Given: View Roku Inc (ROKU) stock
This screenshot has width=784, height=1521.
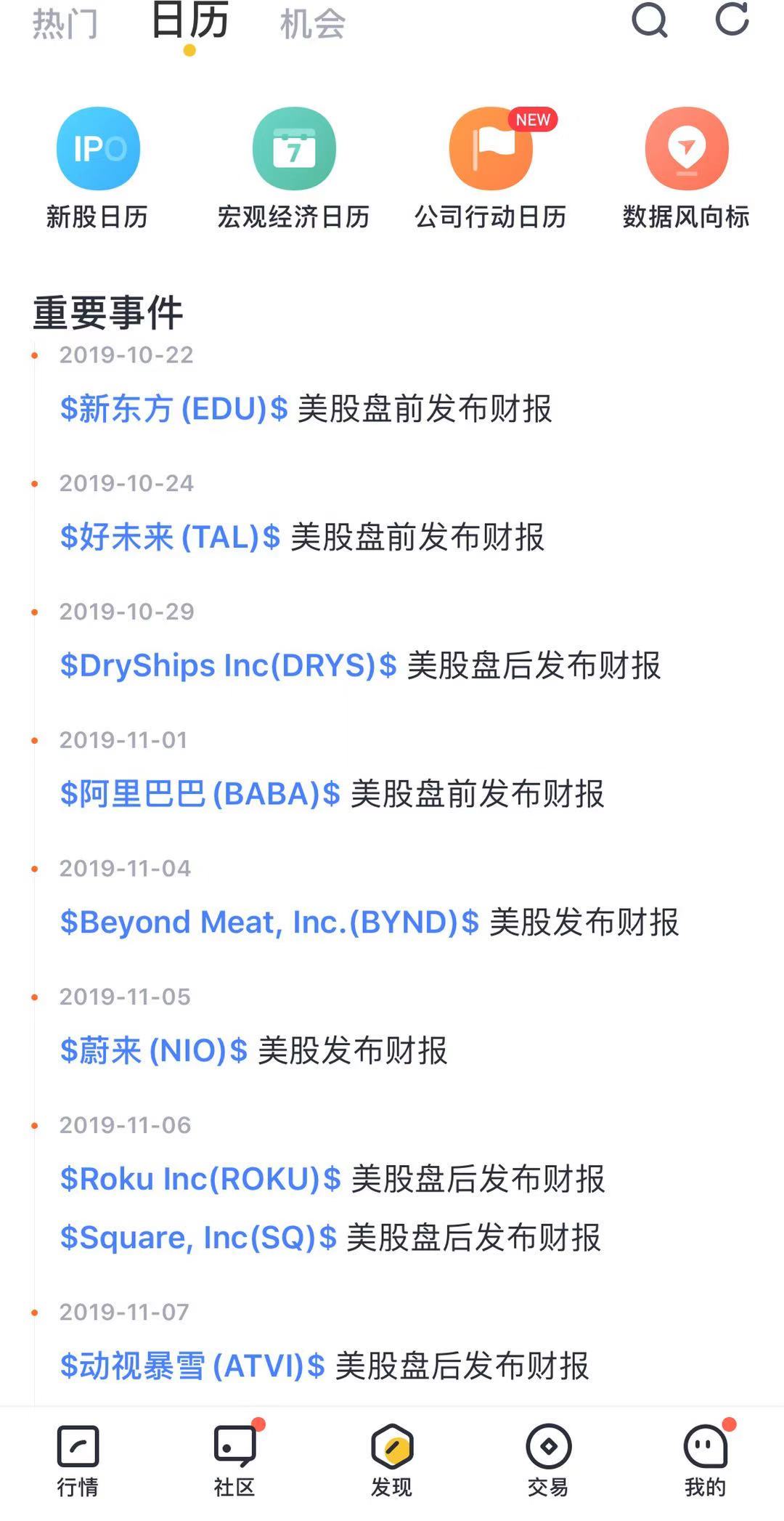Looking at the screenshot, I should point(200,1179).
